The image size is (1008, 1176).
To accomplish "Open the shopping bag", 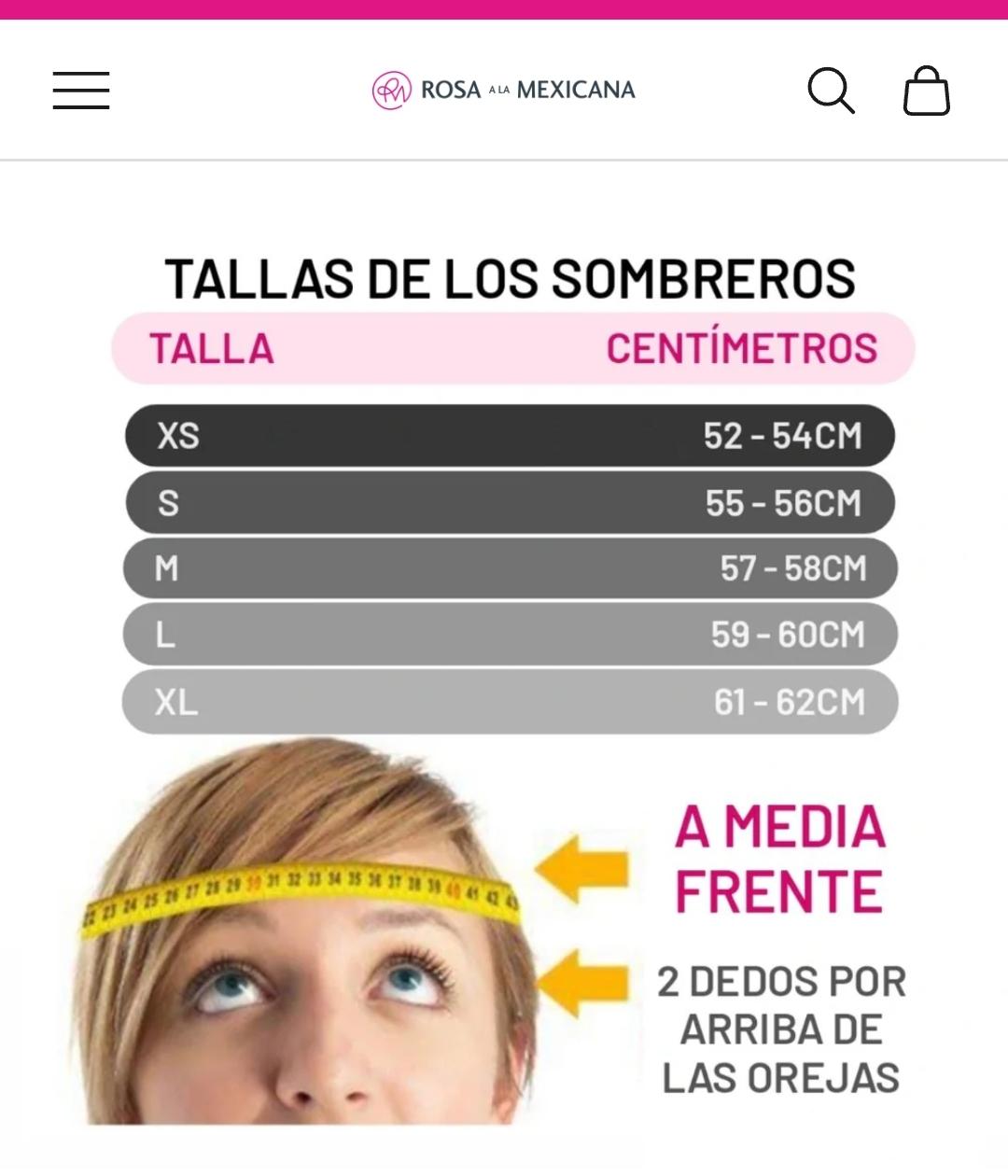I will click(926, 91).
